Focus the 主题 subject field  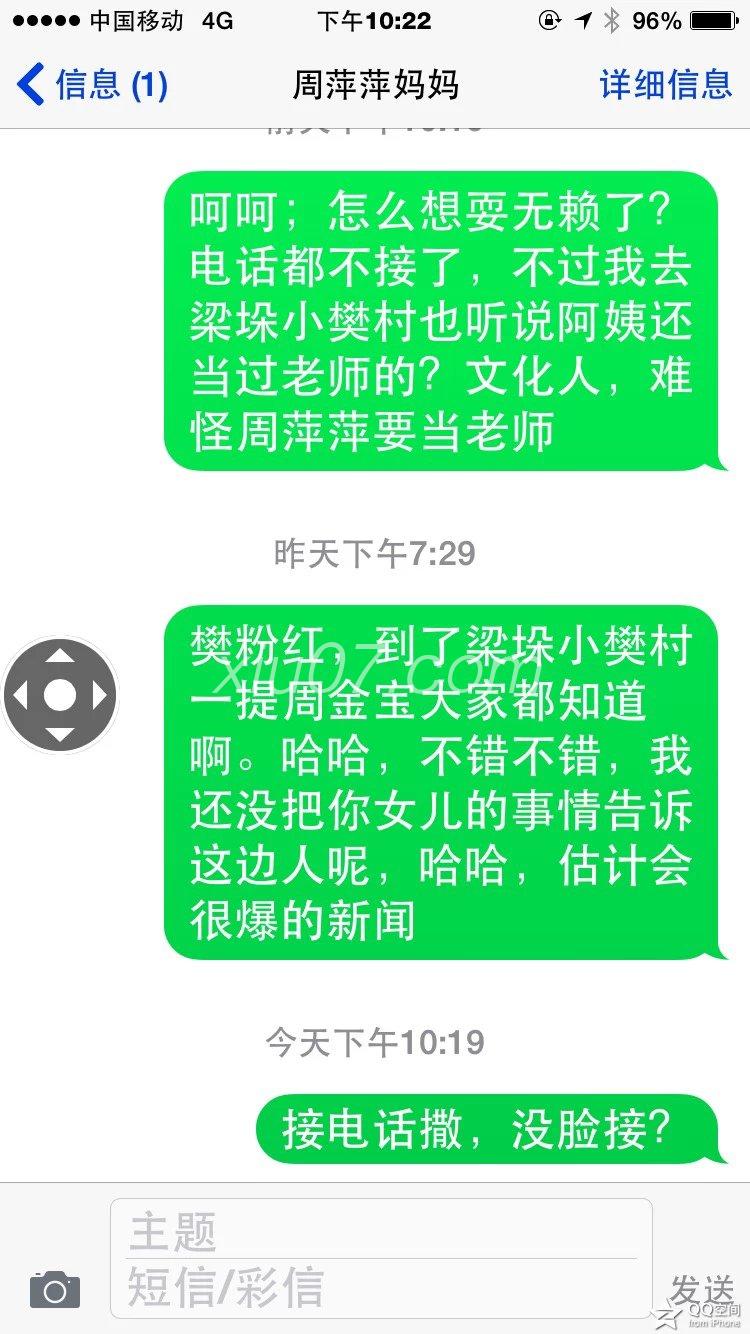tap(381, 1231)
